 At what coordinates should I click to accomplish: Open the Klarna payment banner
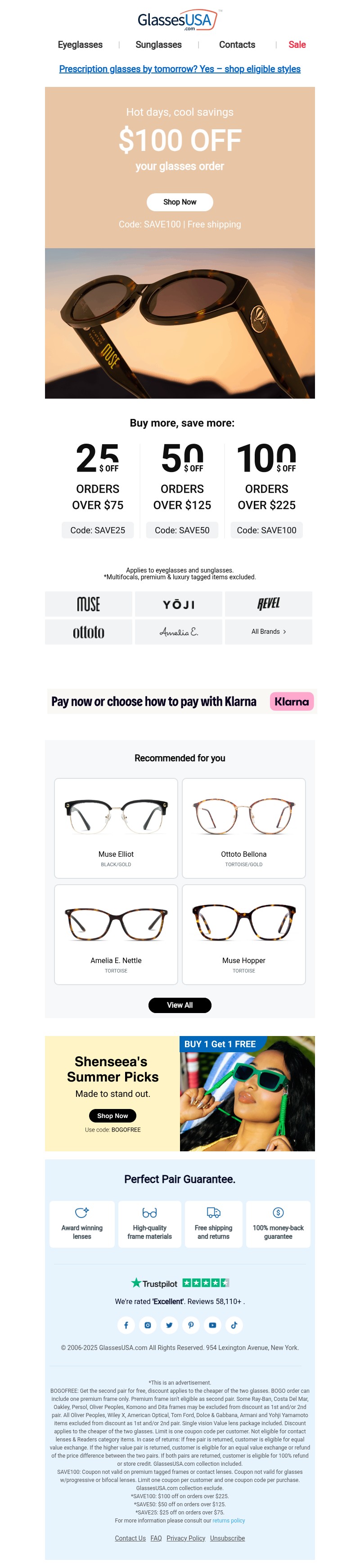pyautogui.click(x=181, y=701)
